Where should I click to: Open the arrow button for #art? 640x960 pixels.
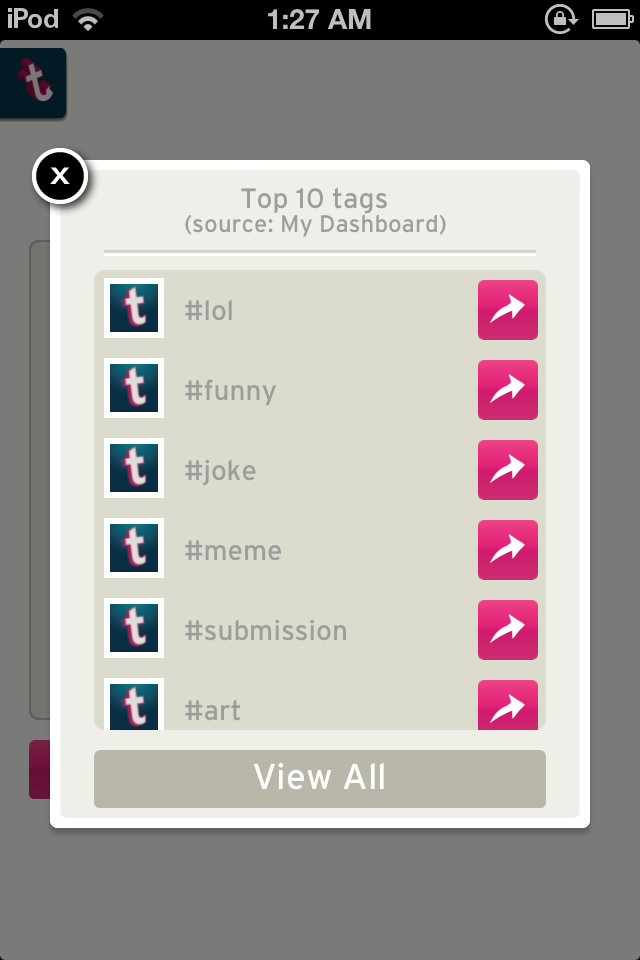coord(507,706)
